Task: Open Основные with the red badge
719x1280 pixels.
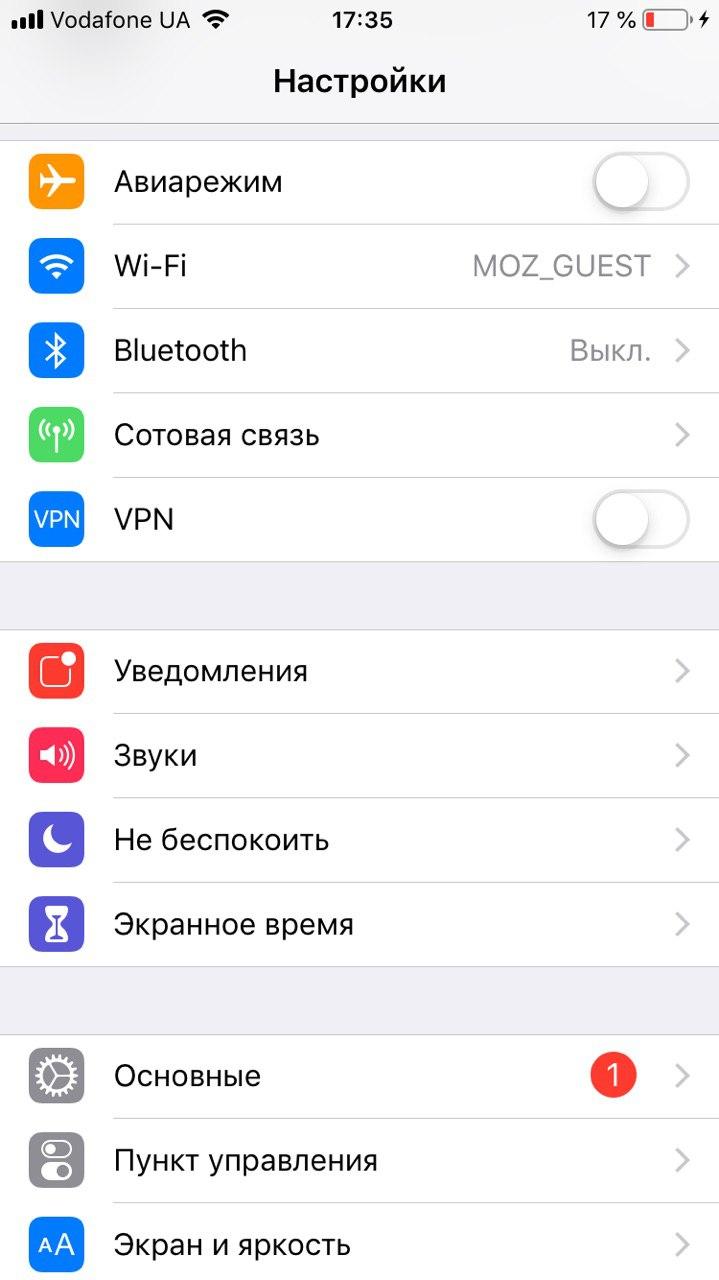Action: point(360,1076)
